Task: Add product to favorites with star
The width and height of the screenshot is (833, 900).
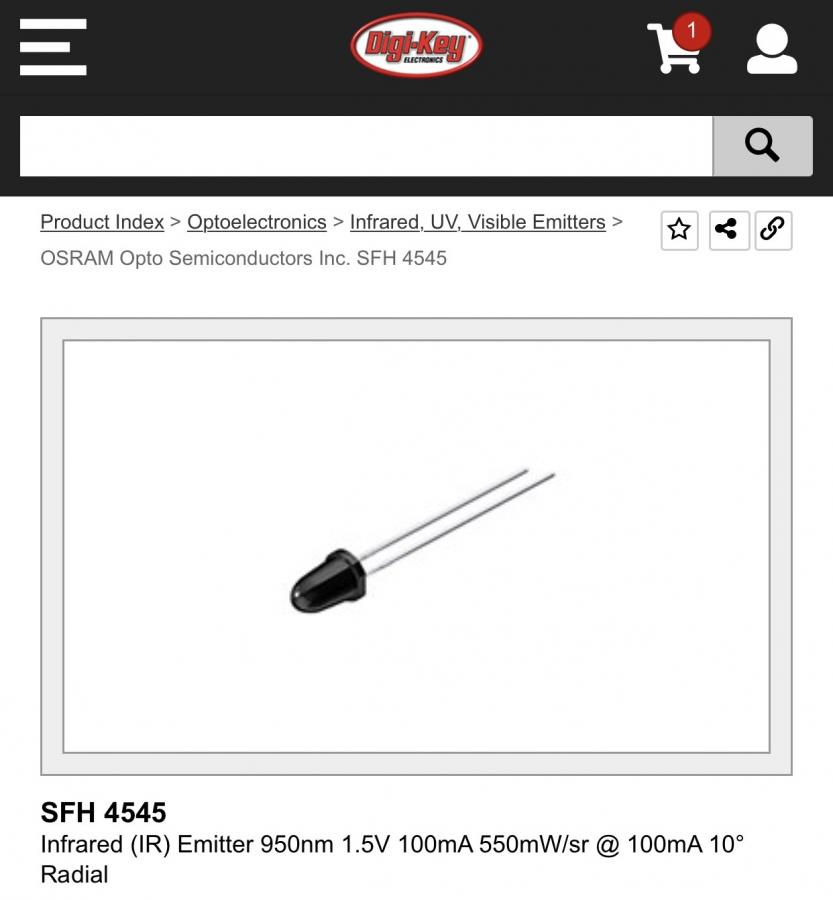Action: coord(679,230)
